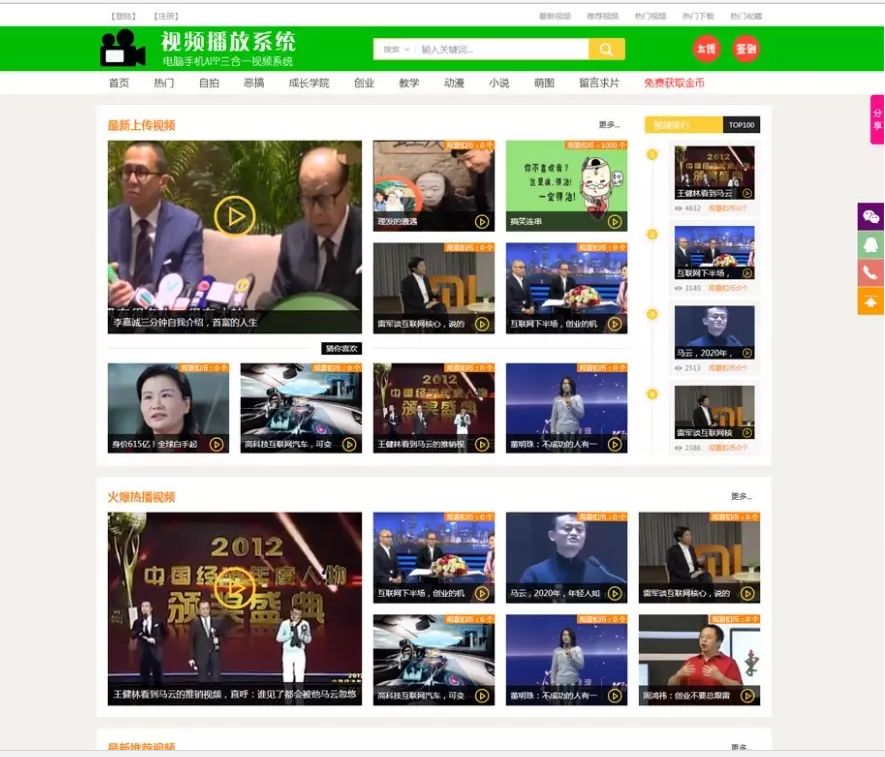Open the 搞笑连串 video tile

(x=566, y=186)
